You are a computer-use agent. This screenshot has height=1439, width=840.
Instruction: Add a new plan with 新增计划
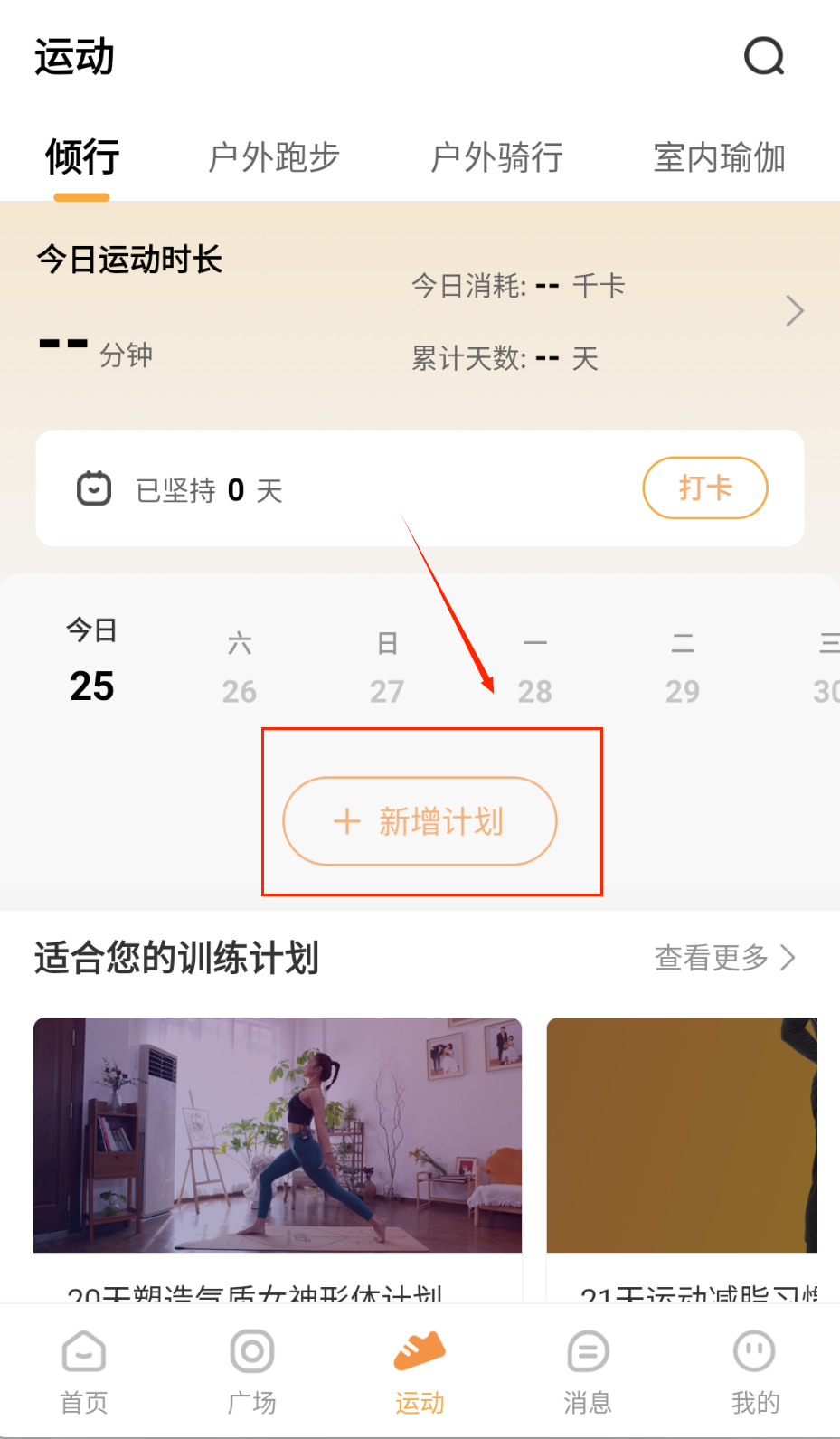point(420,821)
